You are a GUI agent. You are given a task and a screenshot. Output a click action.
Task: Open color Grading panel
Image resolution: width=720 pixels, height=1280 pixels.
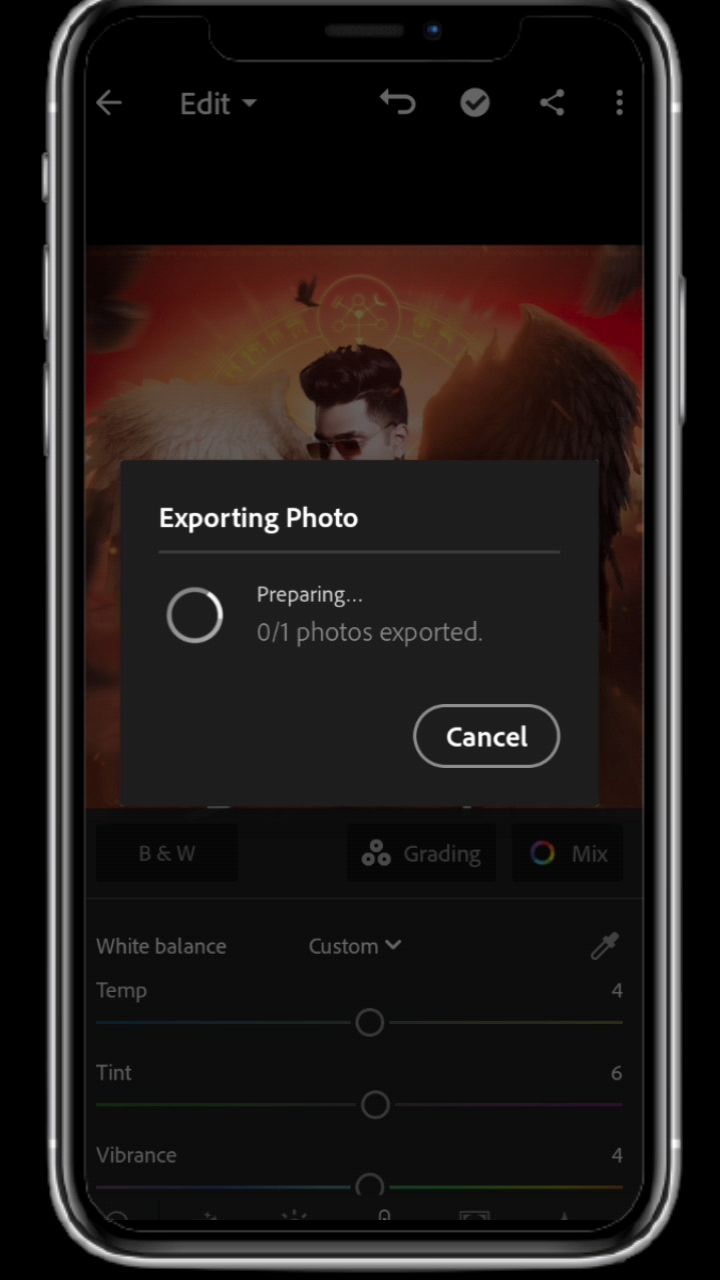coord(421,853)
